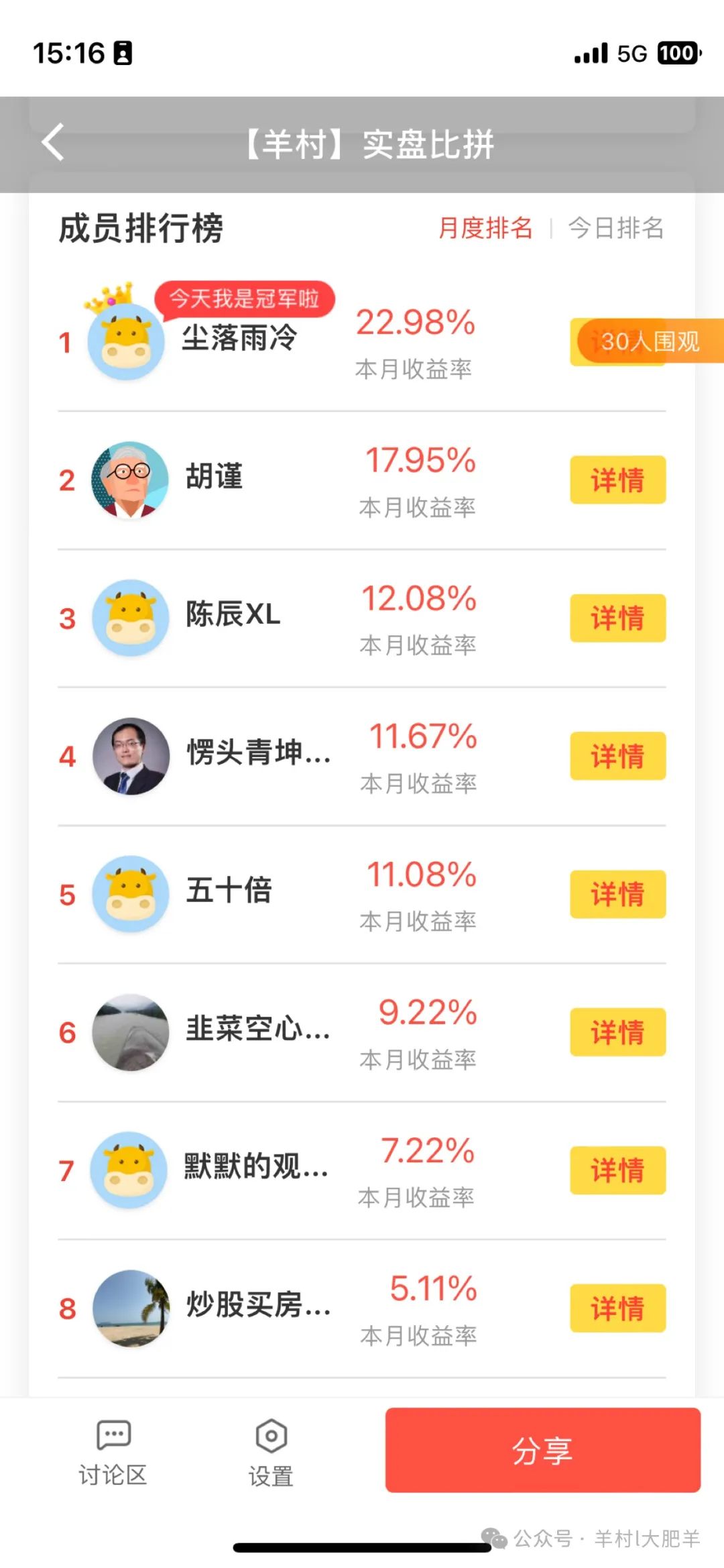View 详情 for 默默的观
This screenshot has width=724, height=1568.
[617, 1170]
